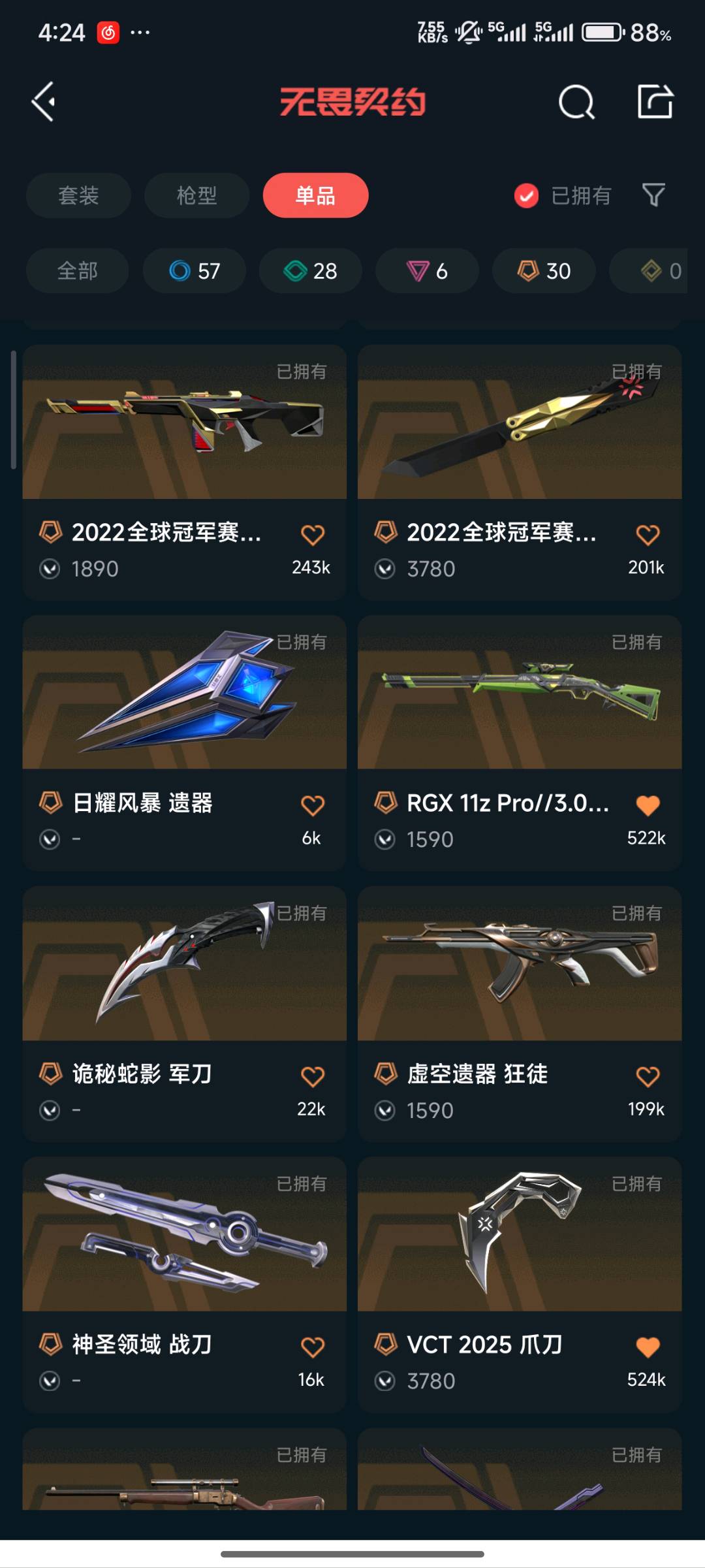Switch to the 枪型 tab
Screen dimensions: 705x1568
pyautogui.click(x=196, y=195)
